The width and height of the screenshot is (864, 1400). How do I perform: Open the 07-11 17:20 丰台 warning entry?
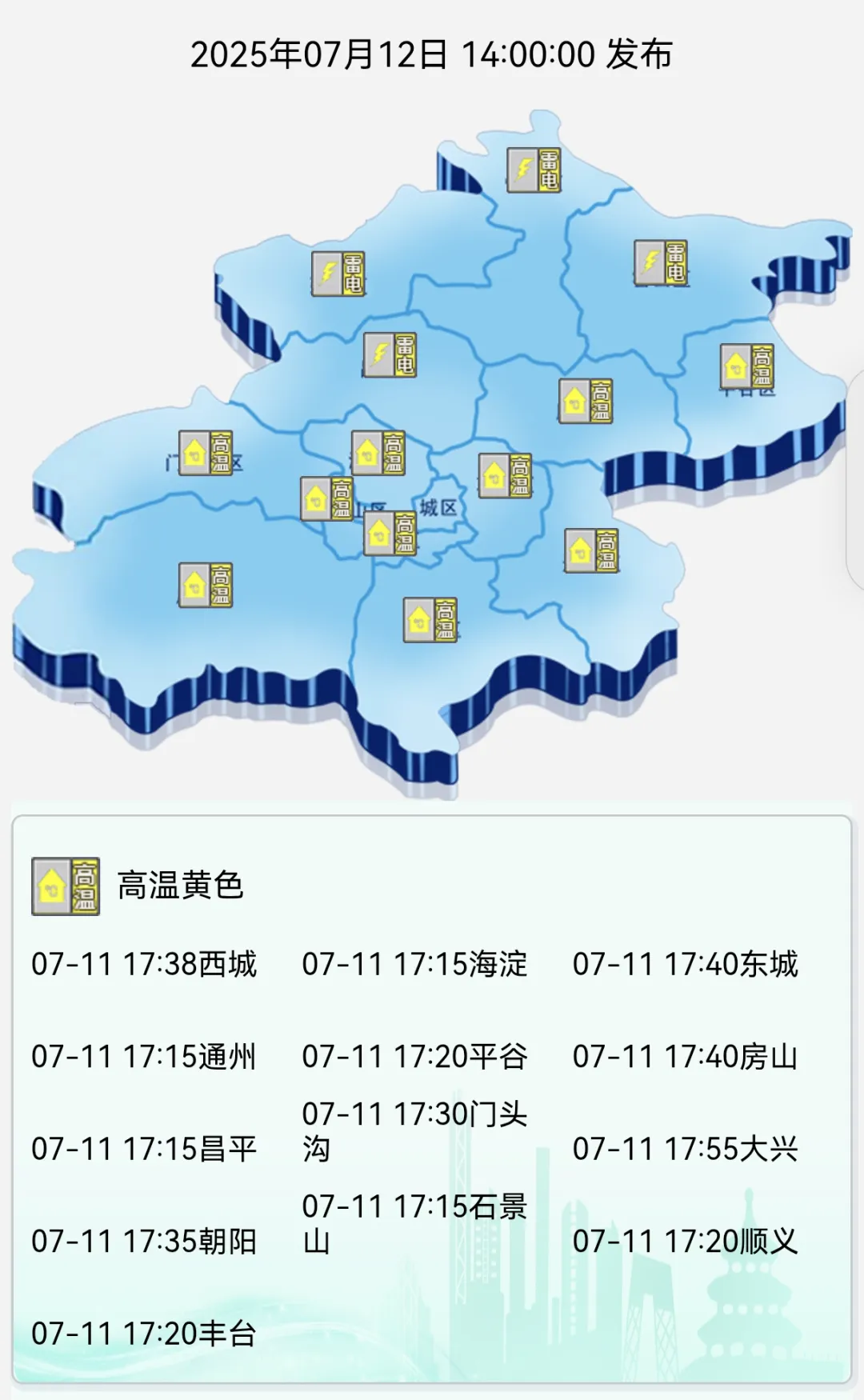(144, 1334)
